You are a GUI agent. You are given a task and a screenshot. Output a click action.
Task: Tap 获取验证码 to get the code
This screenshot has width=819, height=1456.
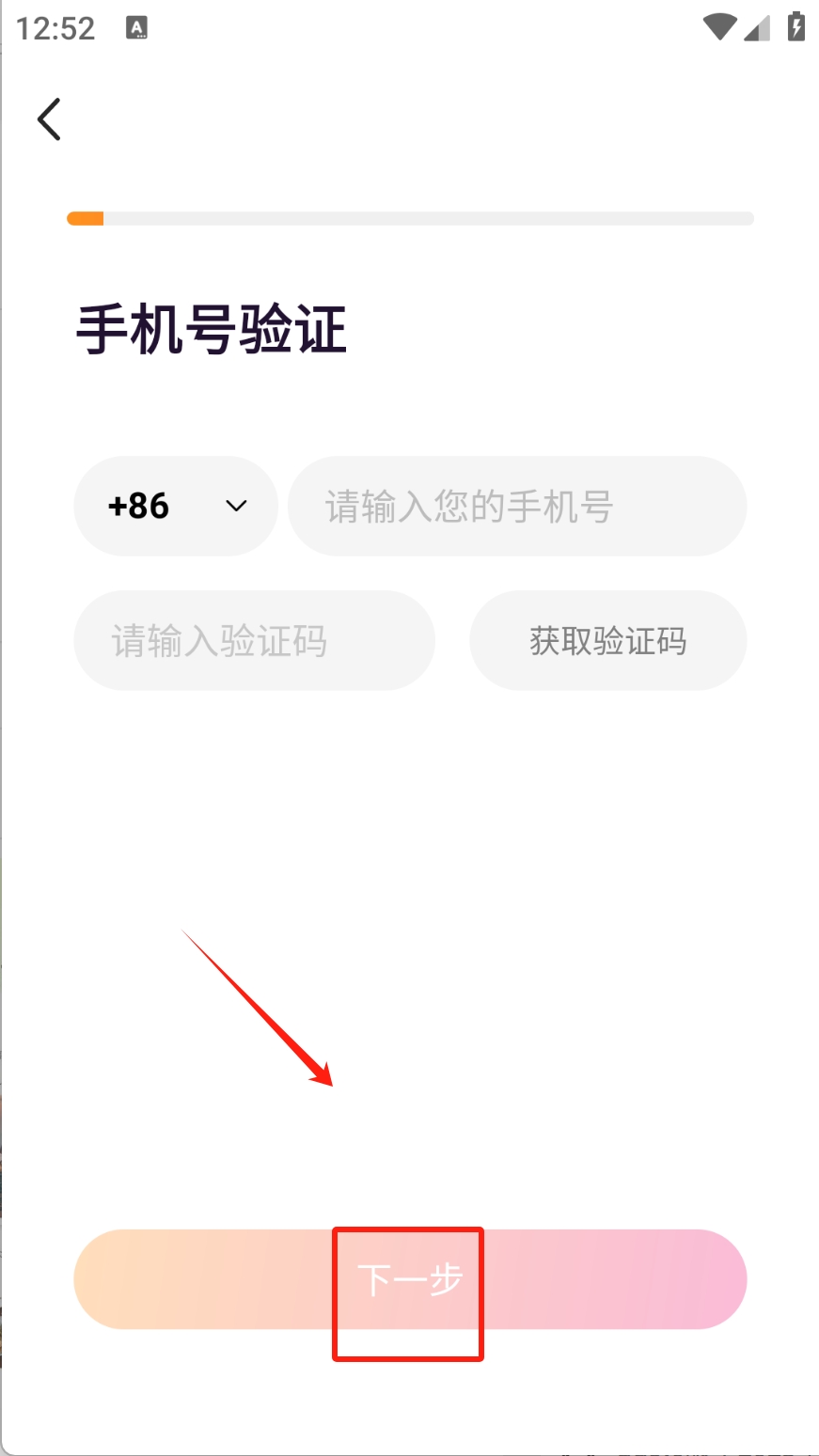pos(607,641)
